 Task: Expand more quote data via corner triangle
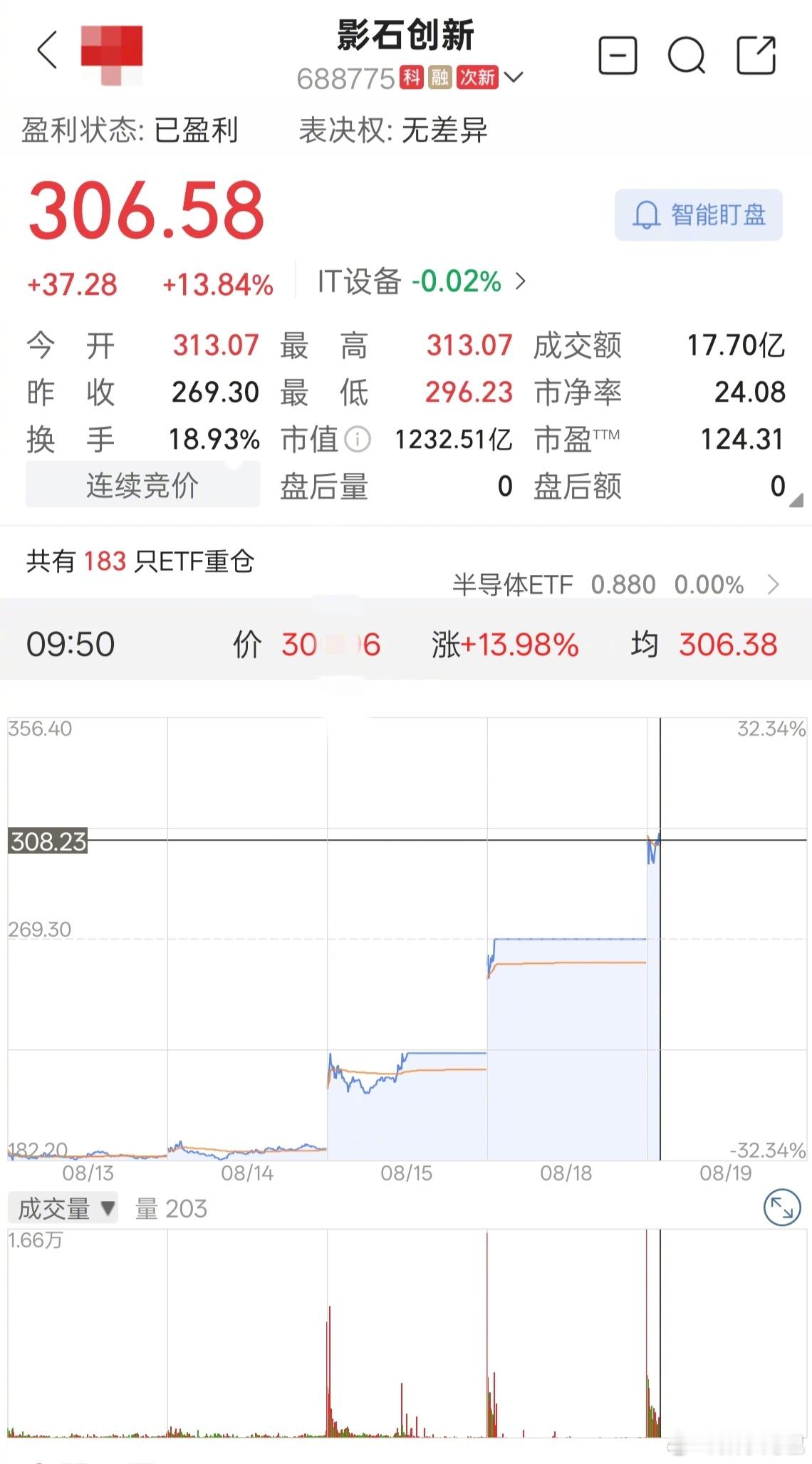pyautogui.click(x=796, y=499)
